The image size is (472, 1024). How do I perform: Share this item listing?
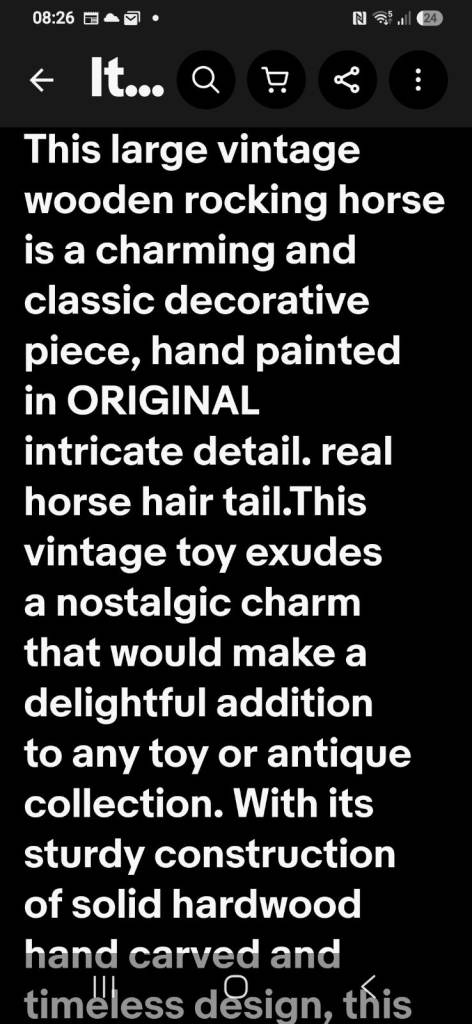pyautogui.click(x=347, y=81)
